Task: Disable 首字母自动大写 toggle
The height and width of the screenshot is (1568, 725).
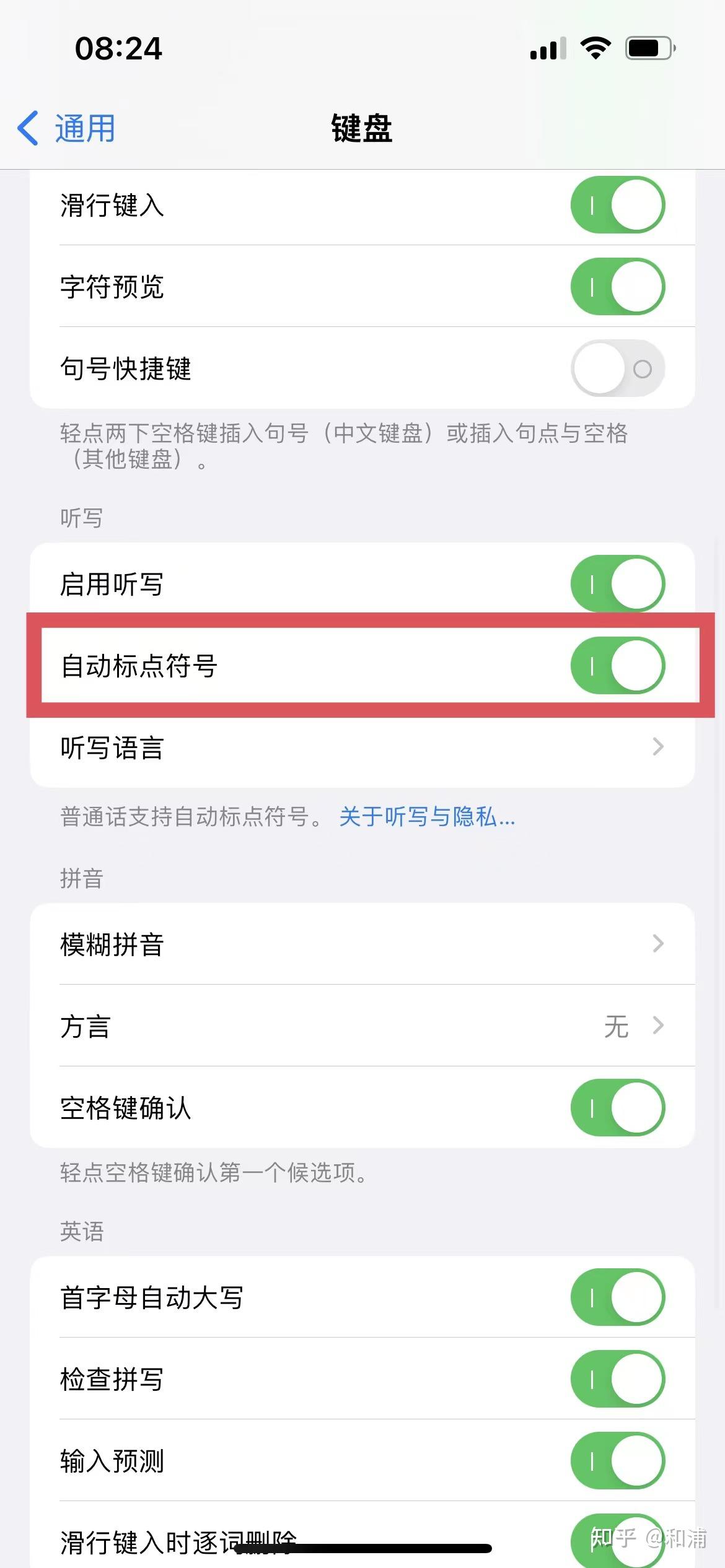Action: point(618,1297)
